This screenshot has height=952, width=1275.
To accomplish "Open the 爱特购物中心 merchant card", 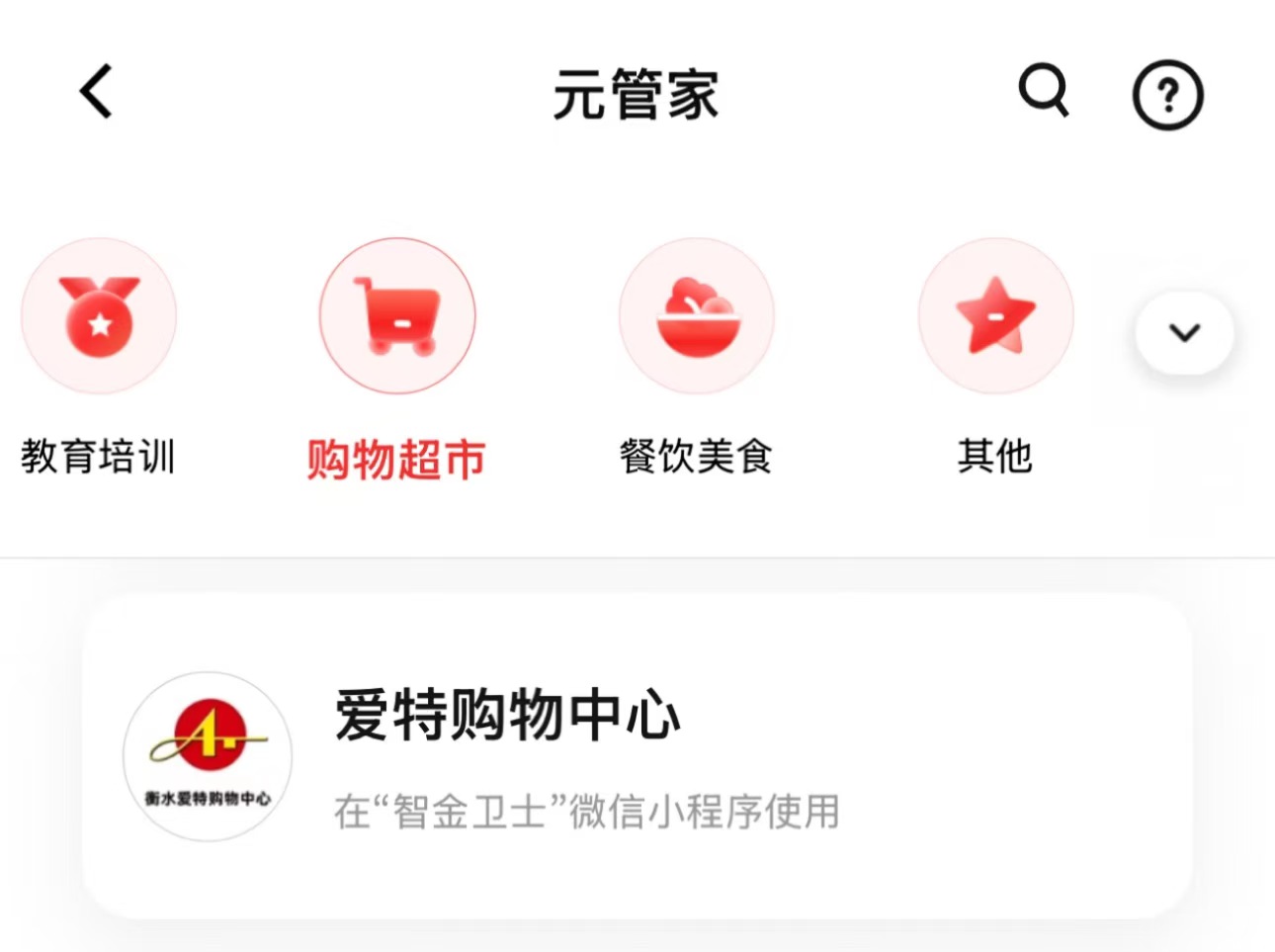I will [x=637, y=757].
